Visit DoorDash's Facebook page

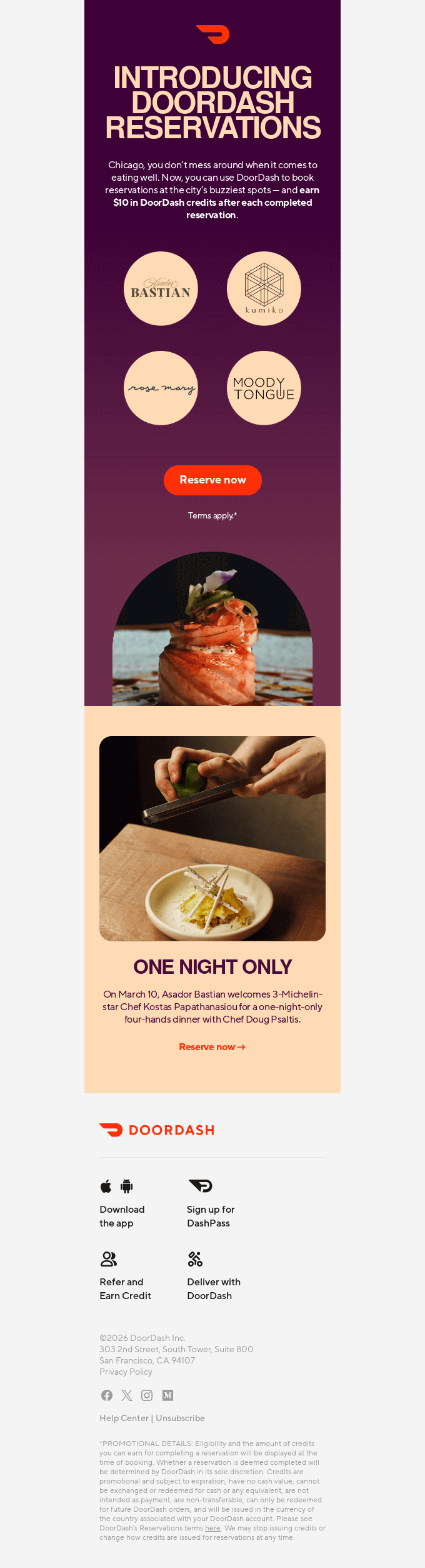coord(107,1395)
